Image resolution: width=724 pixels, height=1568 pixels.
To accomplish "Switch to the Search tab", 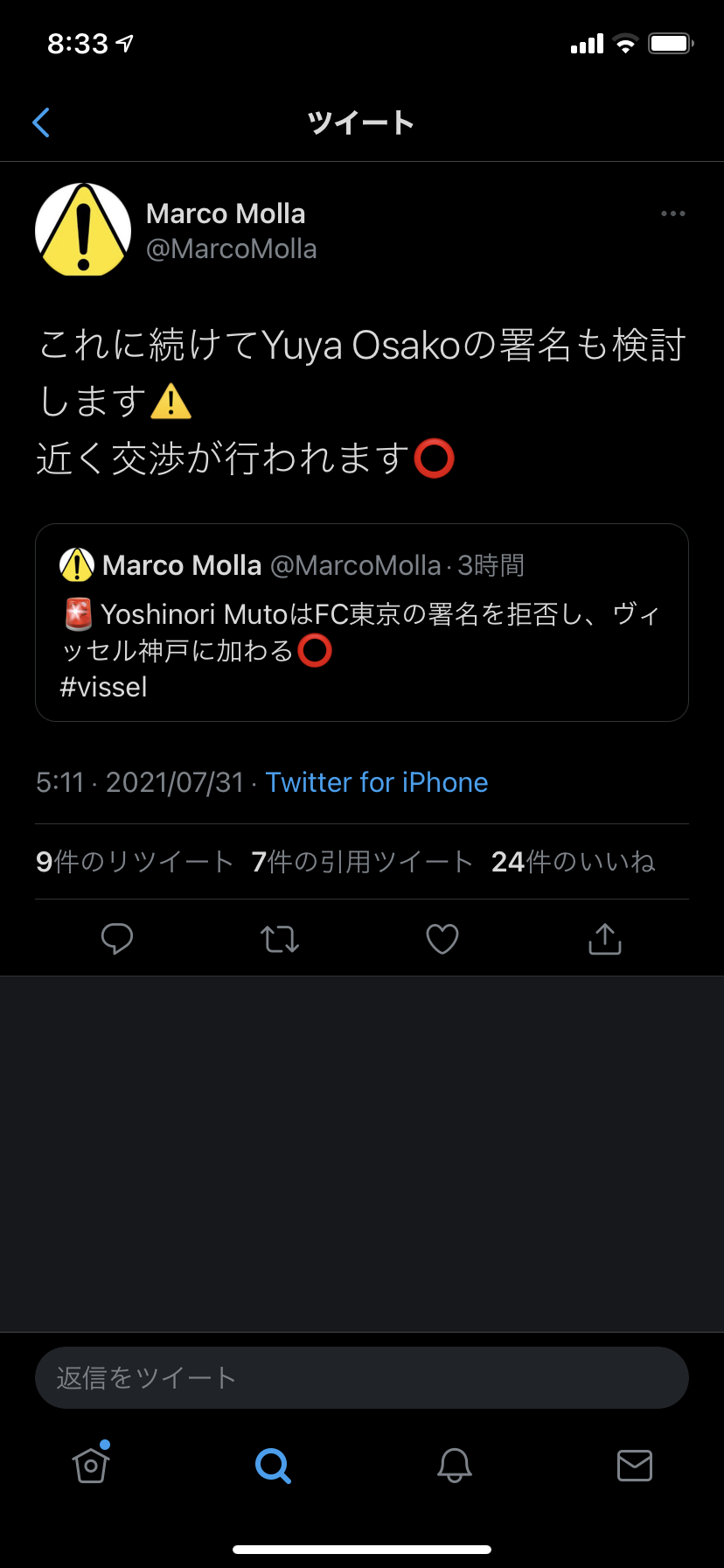I will 273,1464.
